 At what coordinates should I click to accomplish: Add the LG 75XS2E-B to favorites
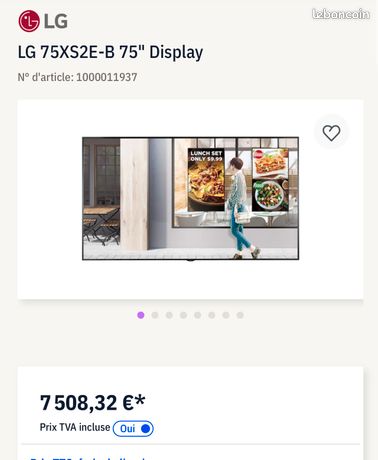331,133
